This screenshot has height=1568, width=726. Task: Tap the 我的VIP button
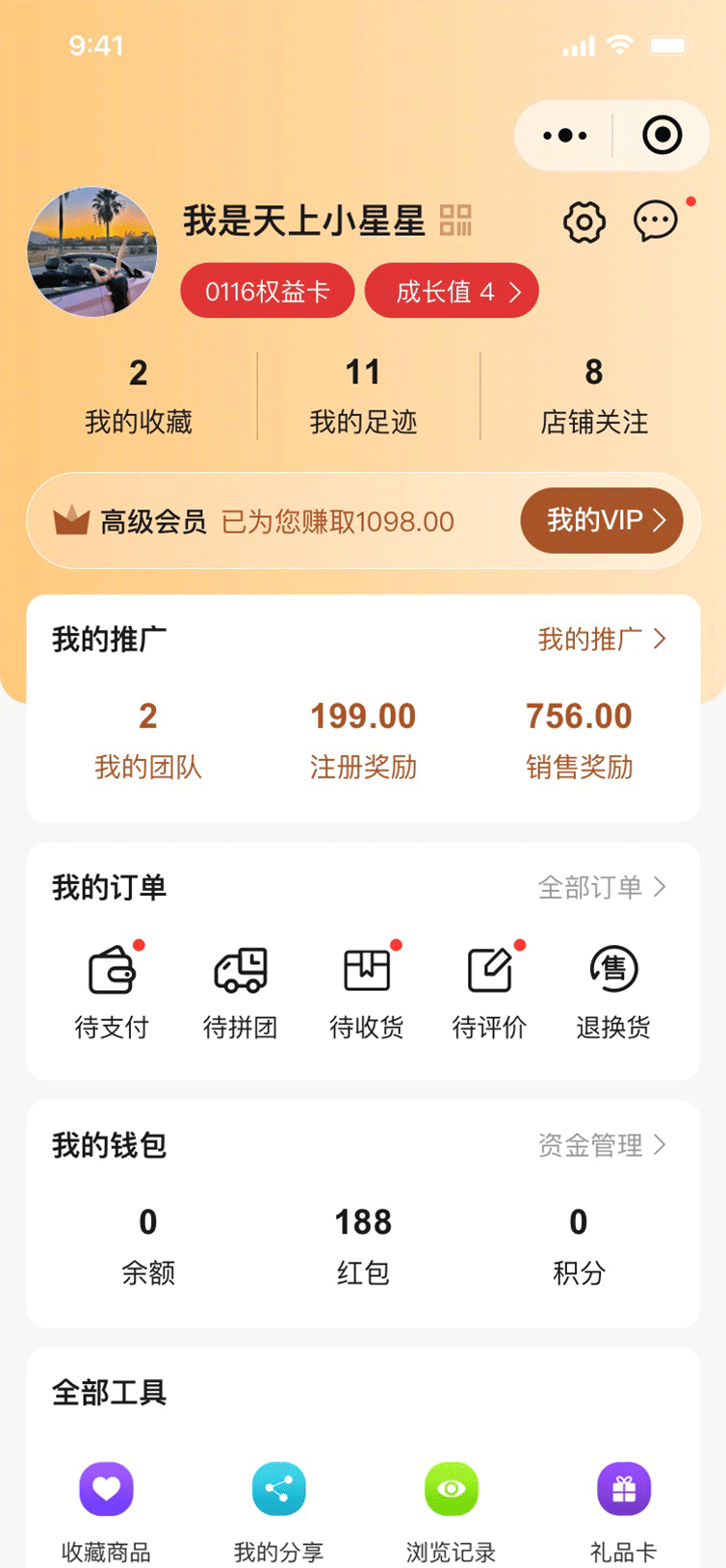pos(602,521)
